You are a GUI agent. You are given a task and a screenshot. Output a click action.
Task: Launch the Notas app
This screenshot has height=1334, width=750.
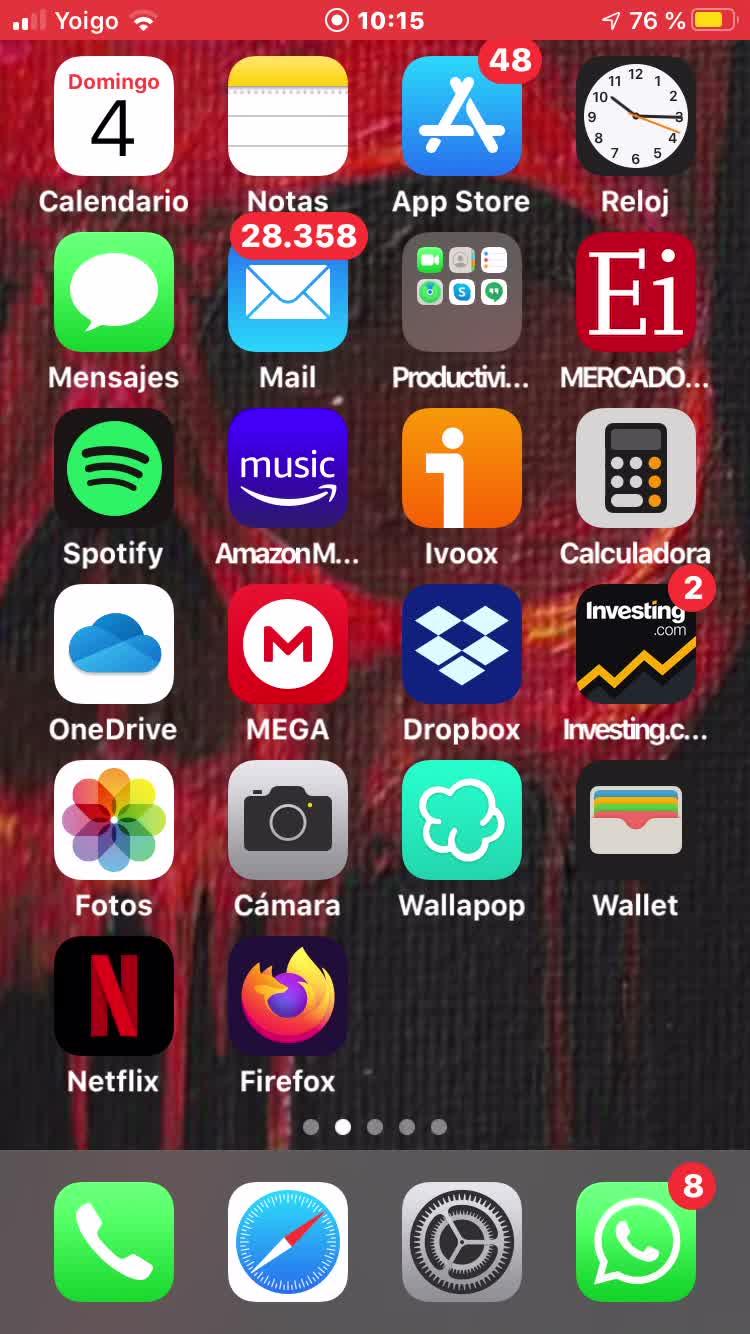pos(287,116)
